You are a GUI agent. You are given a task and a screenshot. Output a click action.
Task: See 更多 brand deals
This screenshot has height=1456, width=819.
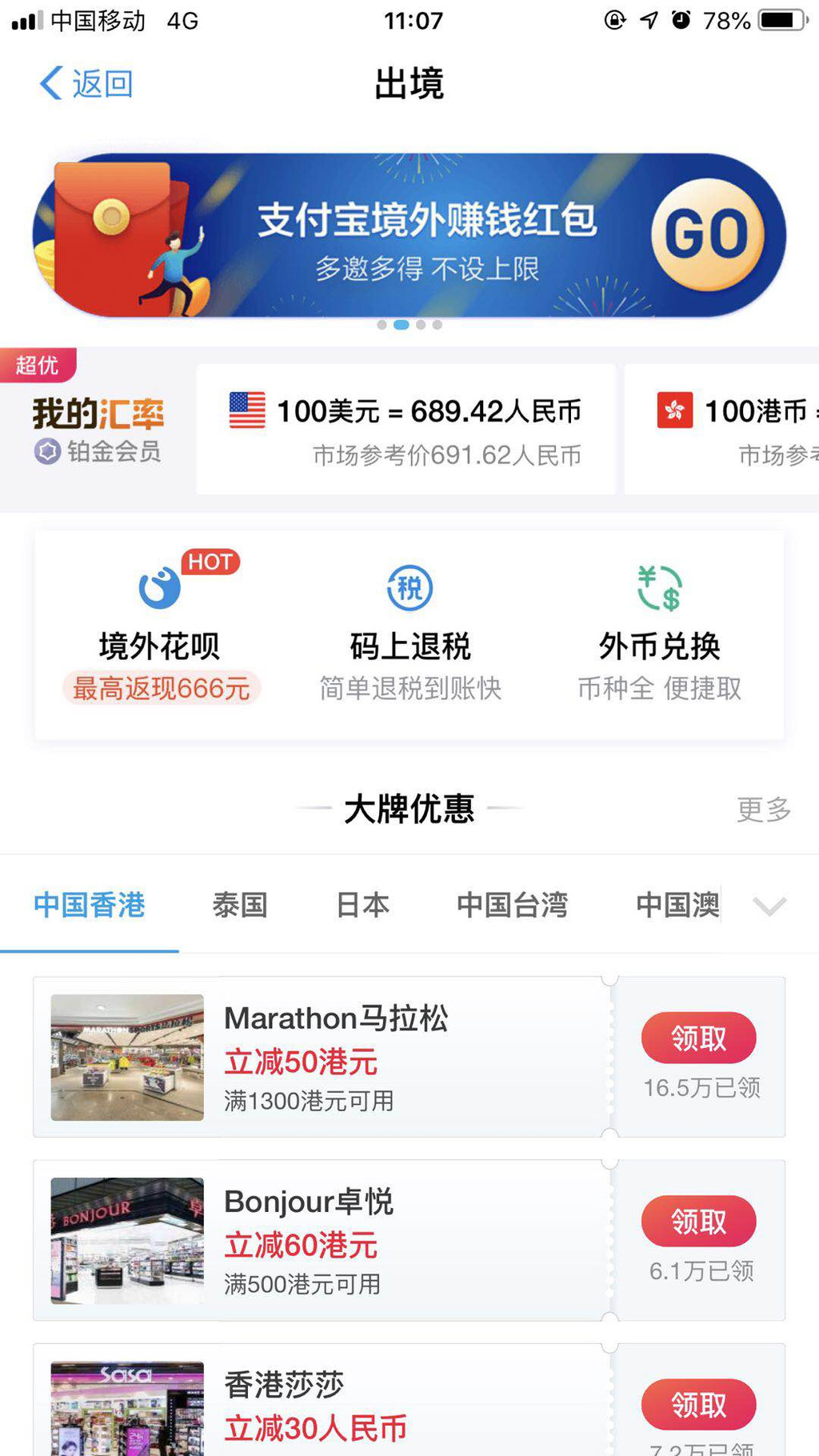pos(763,810)
